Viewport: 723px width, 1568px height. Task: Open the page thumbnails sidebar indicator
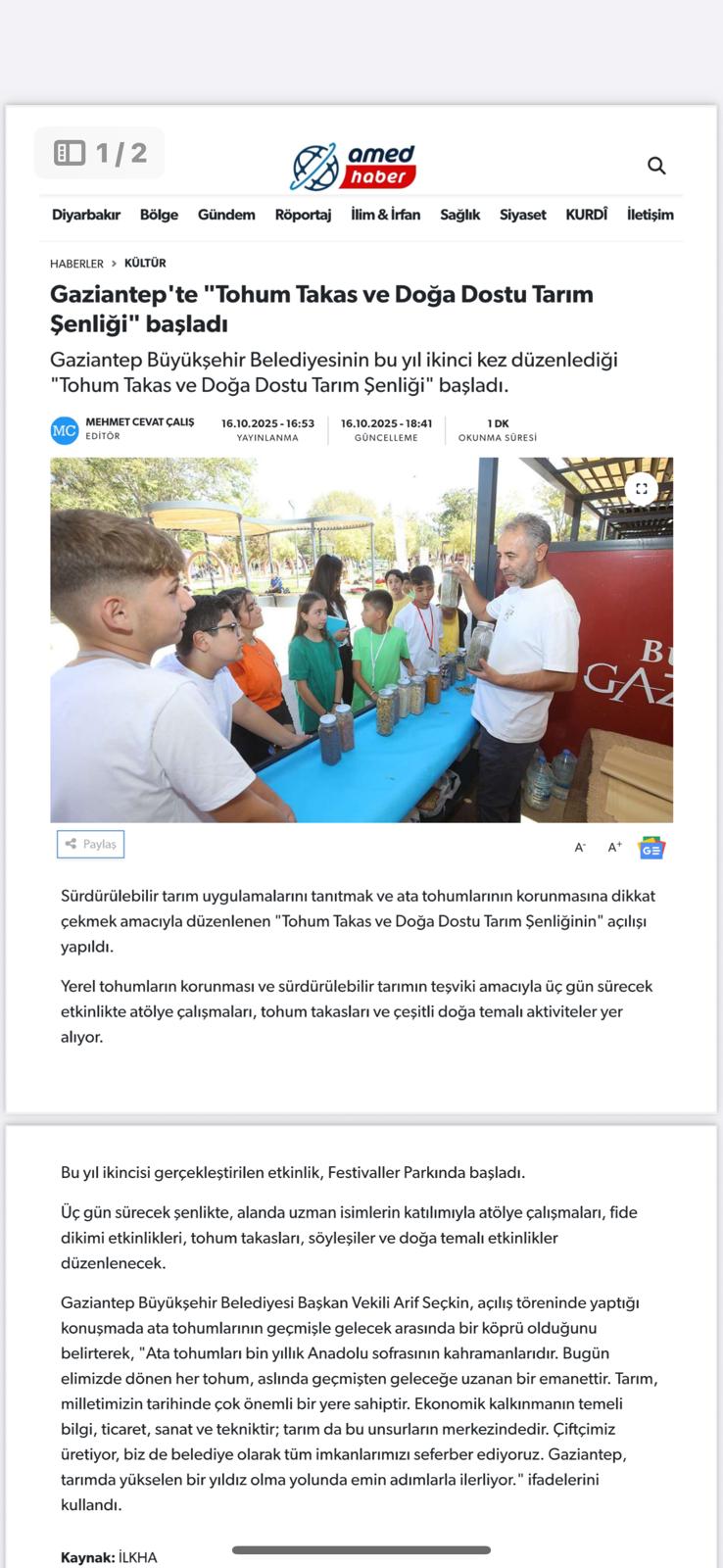(x=99, y=153)
